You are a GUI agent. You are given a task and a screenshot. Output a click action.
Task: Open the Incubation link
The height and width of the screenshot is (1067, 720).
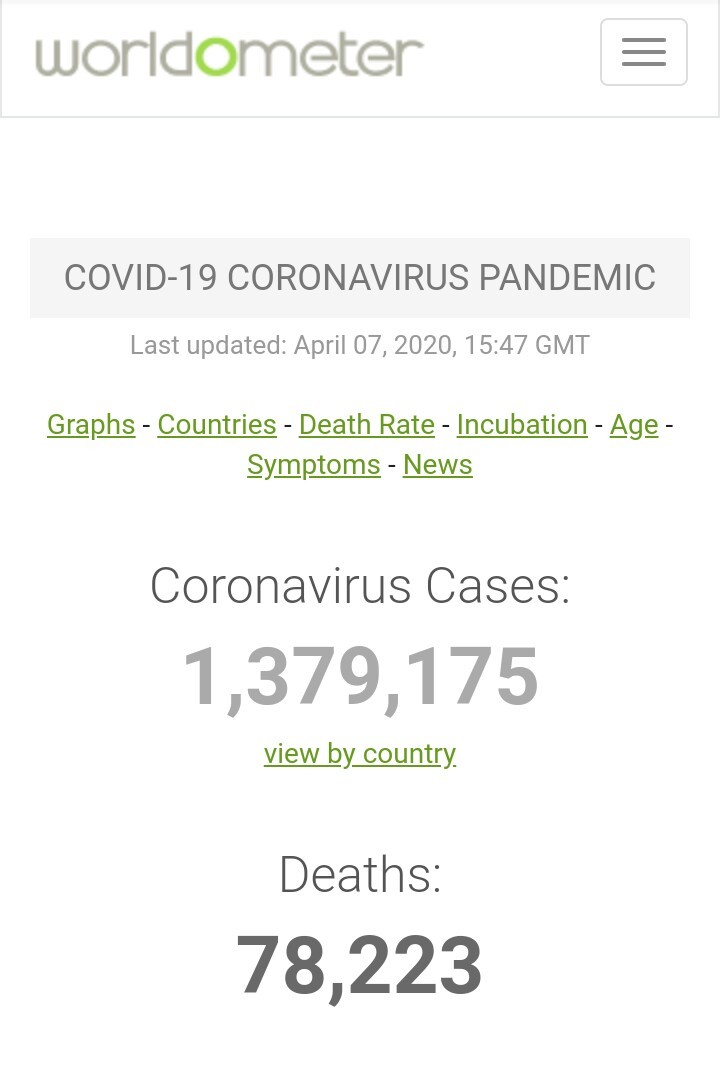tap(522, 425)
